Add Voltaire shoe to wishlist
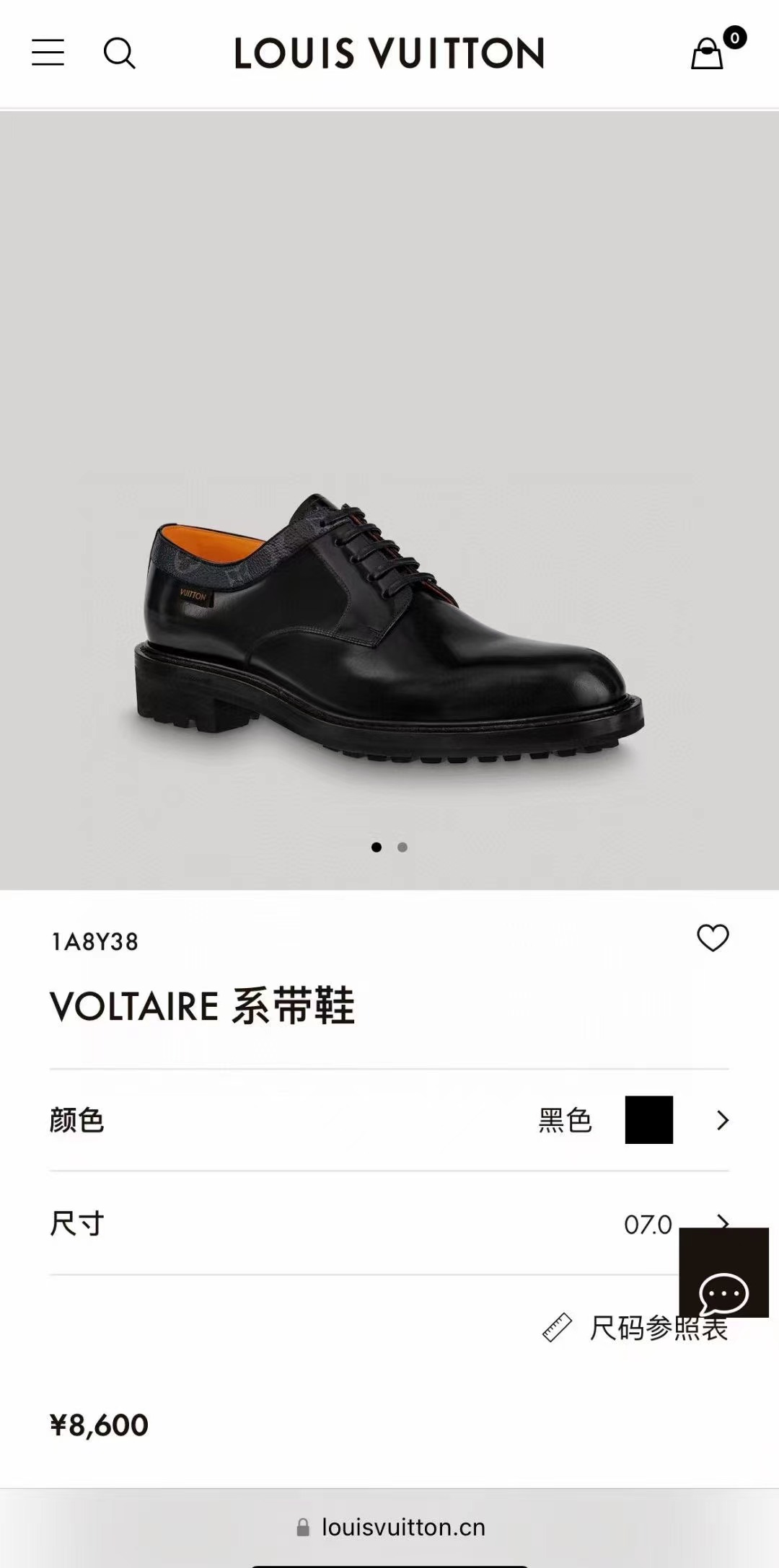This screenshot has height=1568, width=779. click(x=713, y=938)
